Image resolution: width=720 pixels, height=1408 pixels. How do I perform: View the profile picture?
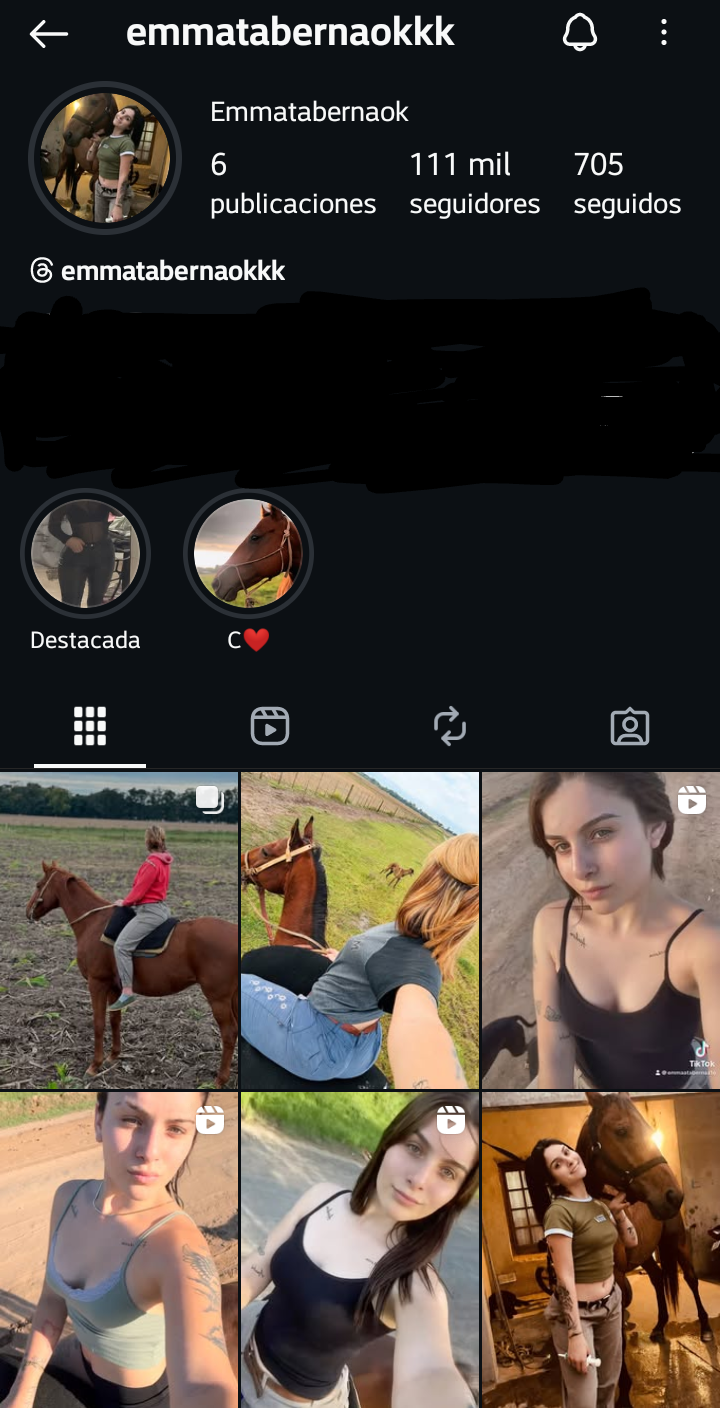[x=105, y=158]
